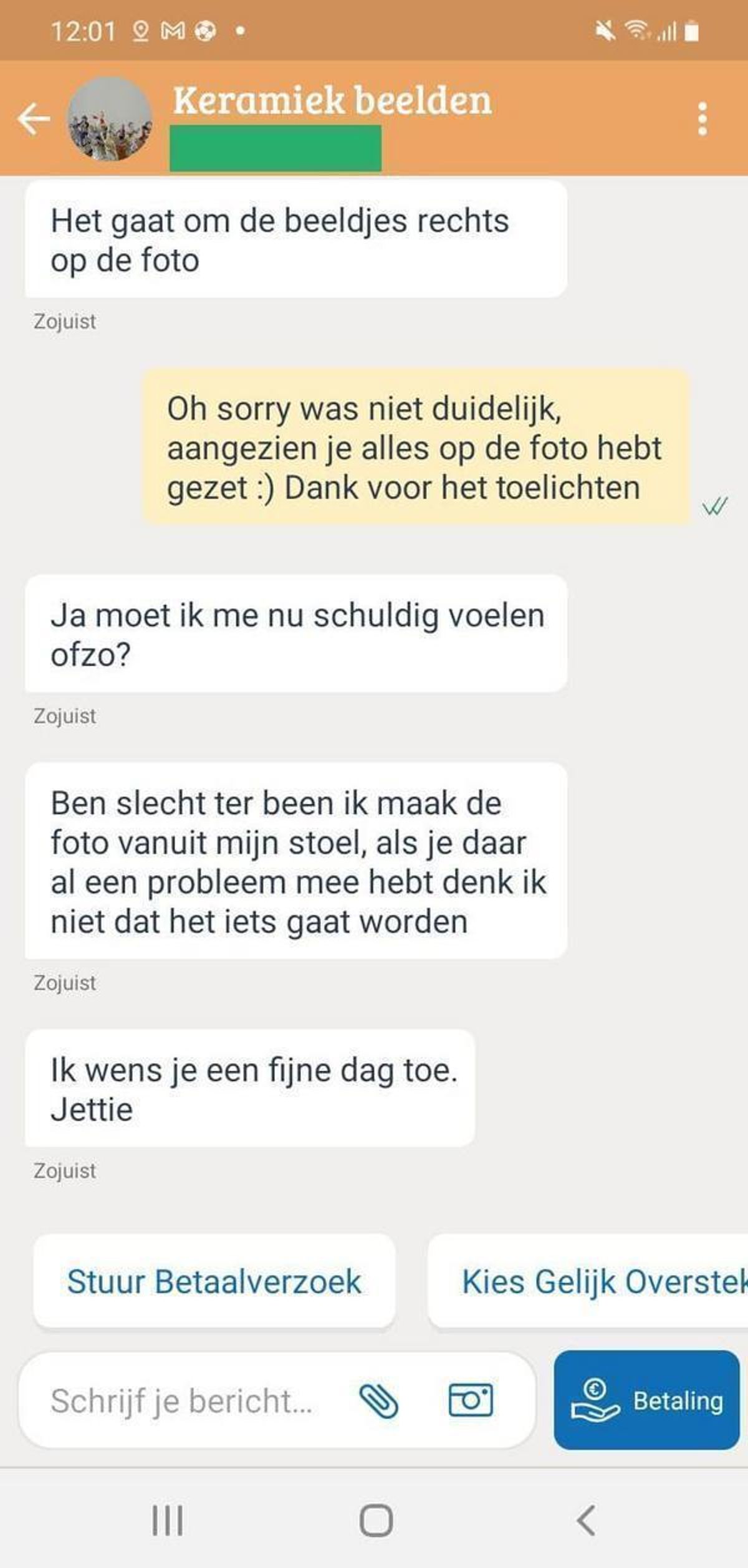Attach a file with the paperclip

(x=378, y=1401)
